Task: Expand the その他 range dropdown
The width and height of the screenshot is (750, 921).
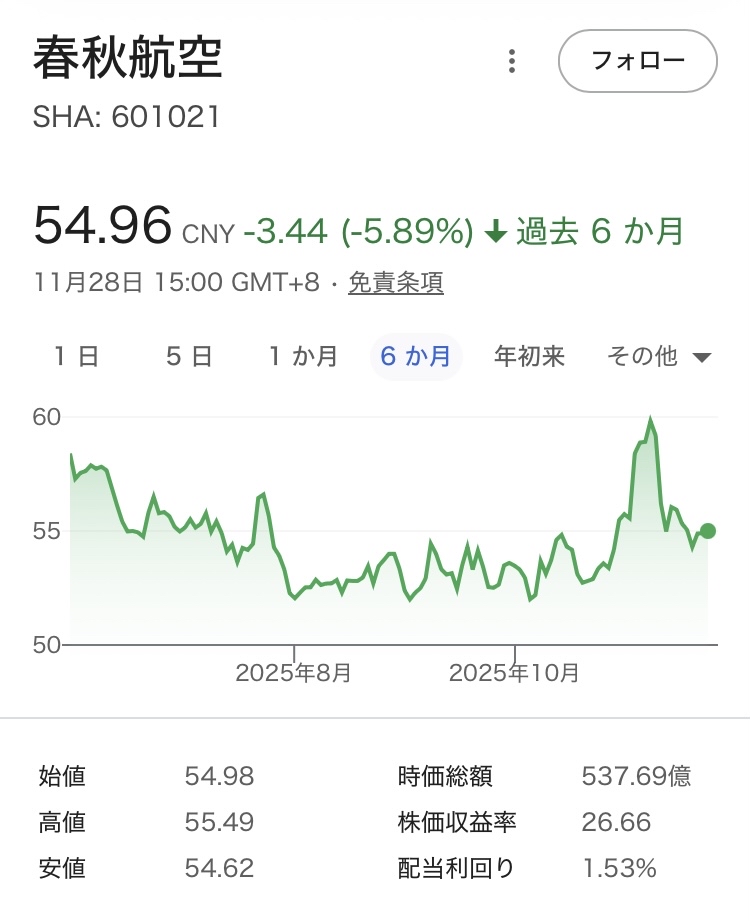Action: [x=658, y=357]
